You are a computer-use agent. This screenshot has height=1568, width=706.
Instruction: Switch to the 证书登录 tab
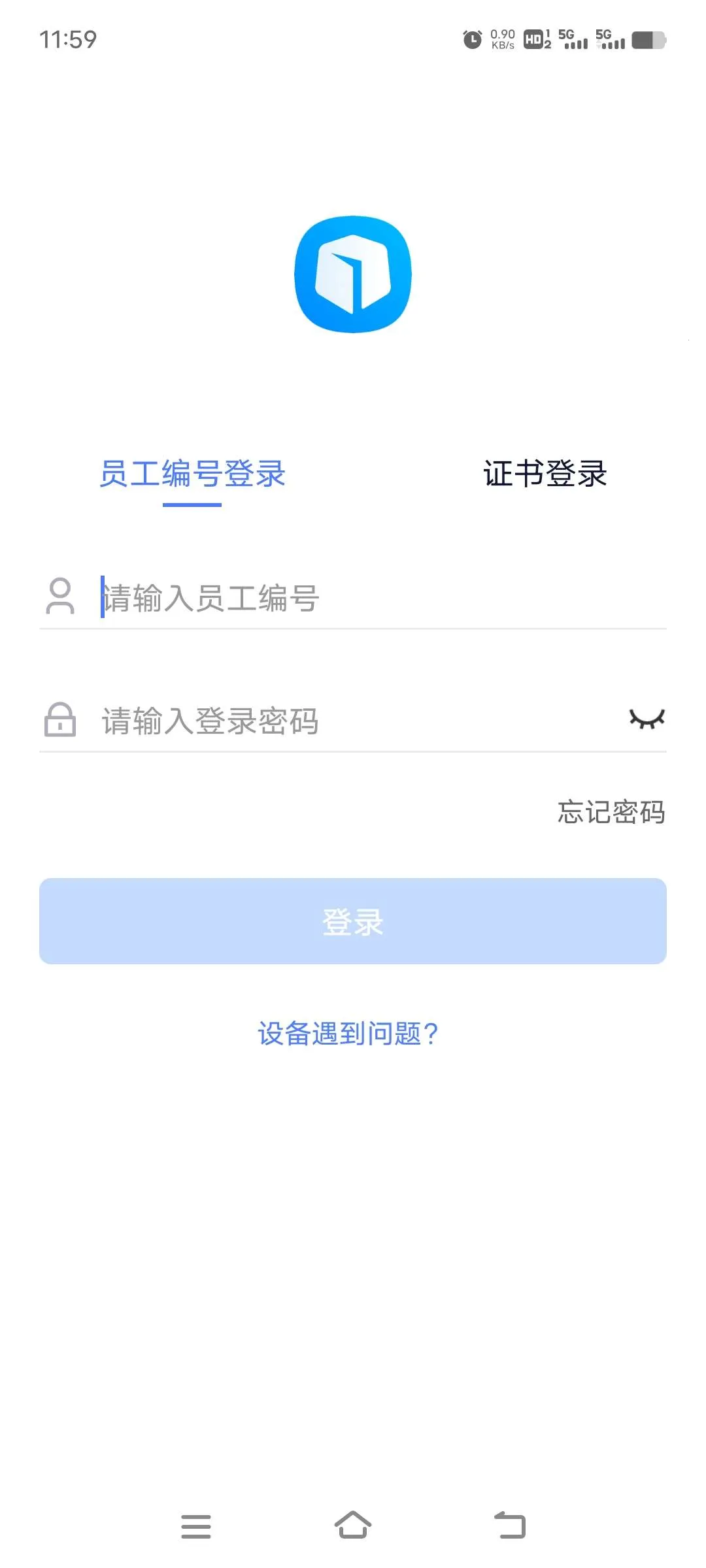(x=545, y=474)
